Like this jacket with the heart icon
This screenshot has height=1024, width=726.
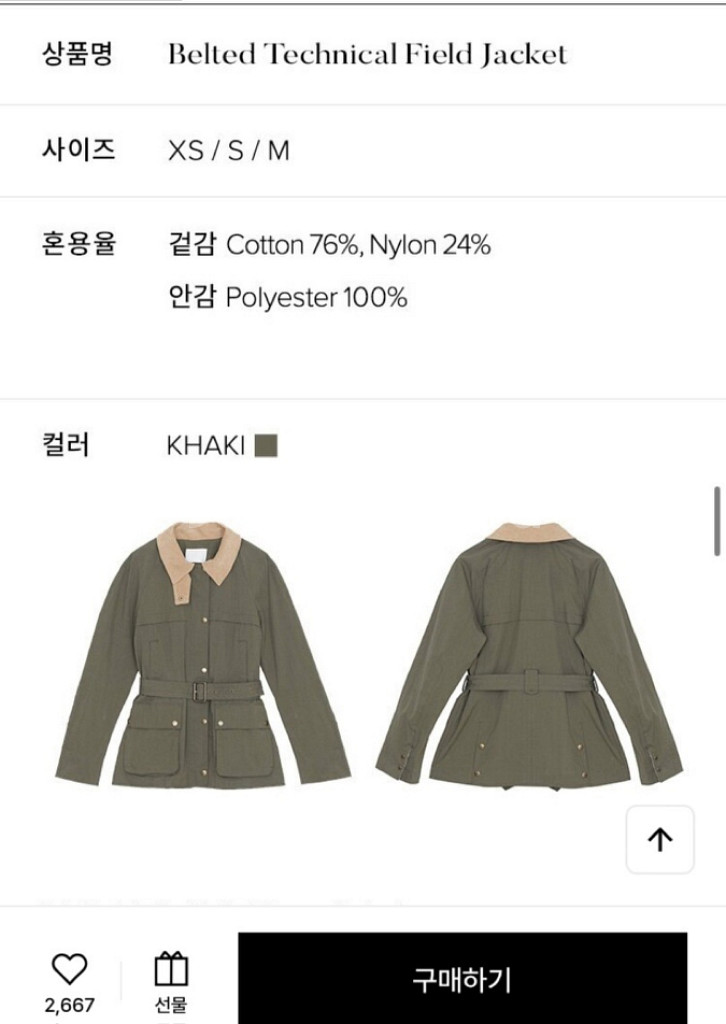pos(70,969)
